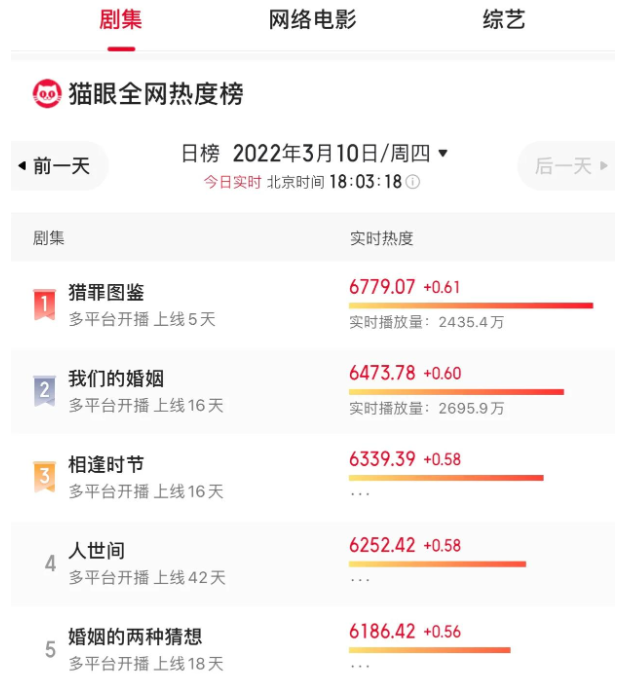
Task: Open the 猎罪图鉴 ranking entry
Action: (106, 293)
